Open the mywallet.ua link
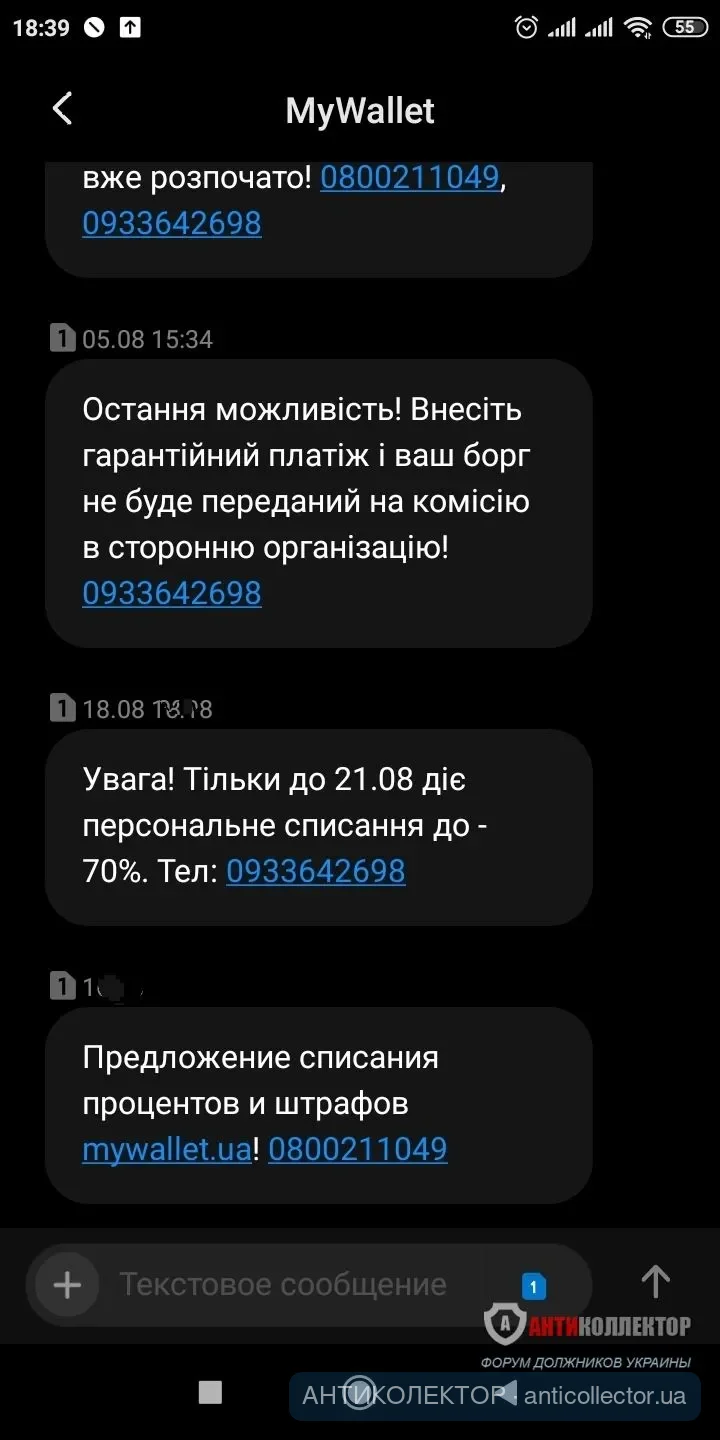 point(166,1149)
